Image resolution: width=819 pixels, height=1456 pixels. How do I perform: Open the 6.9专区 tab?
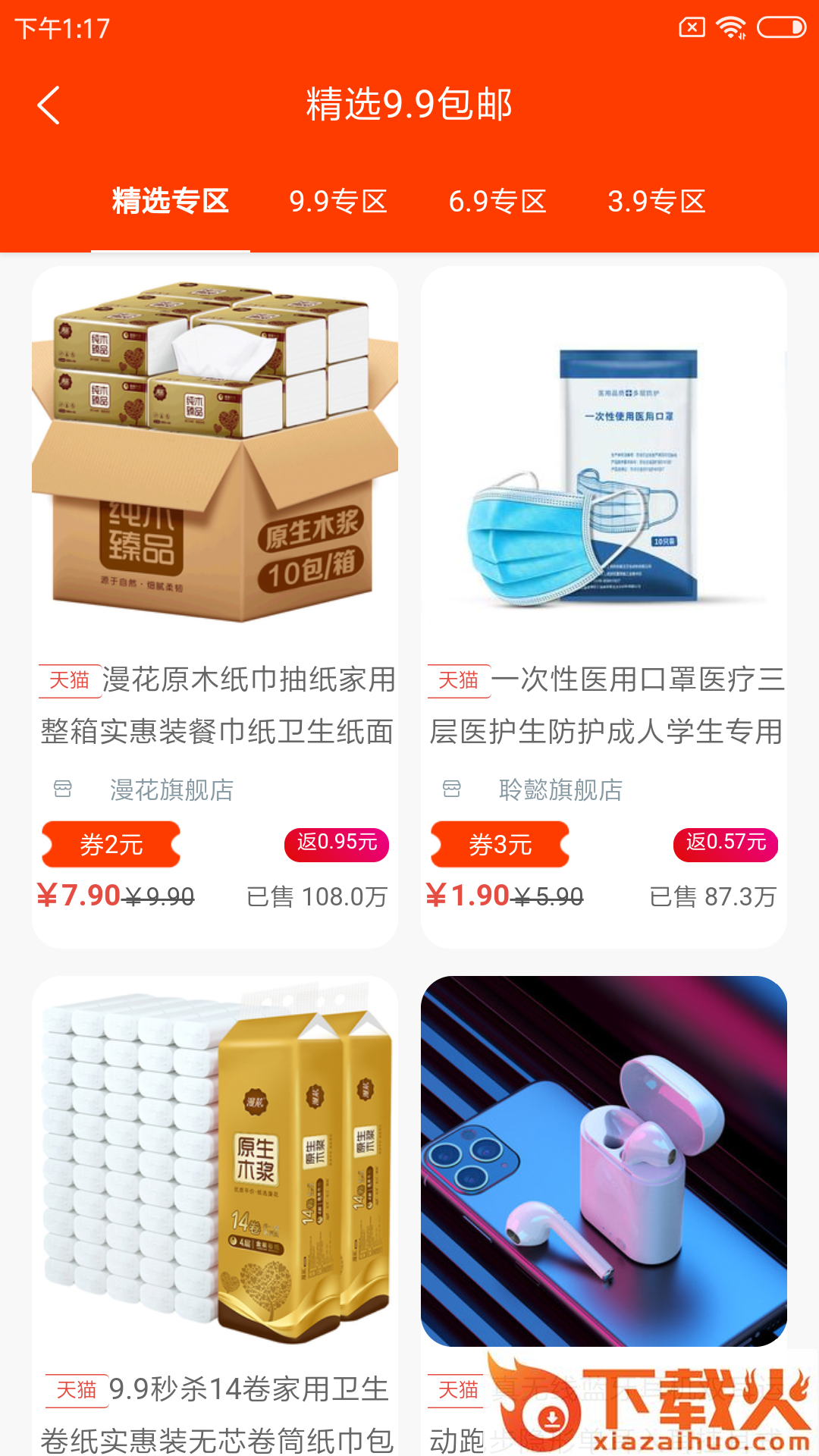click(x=497, y=202)
